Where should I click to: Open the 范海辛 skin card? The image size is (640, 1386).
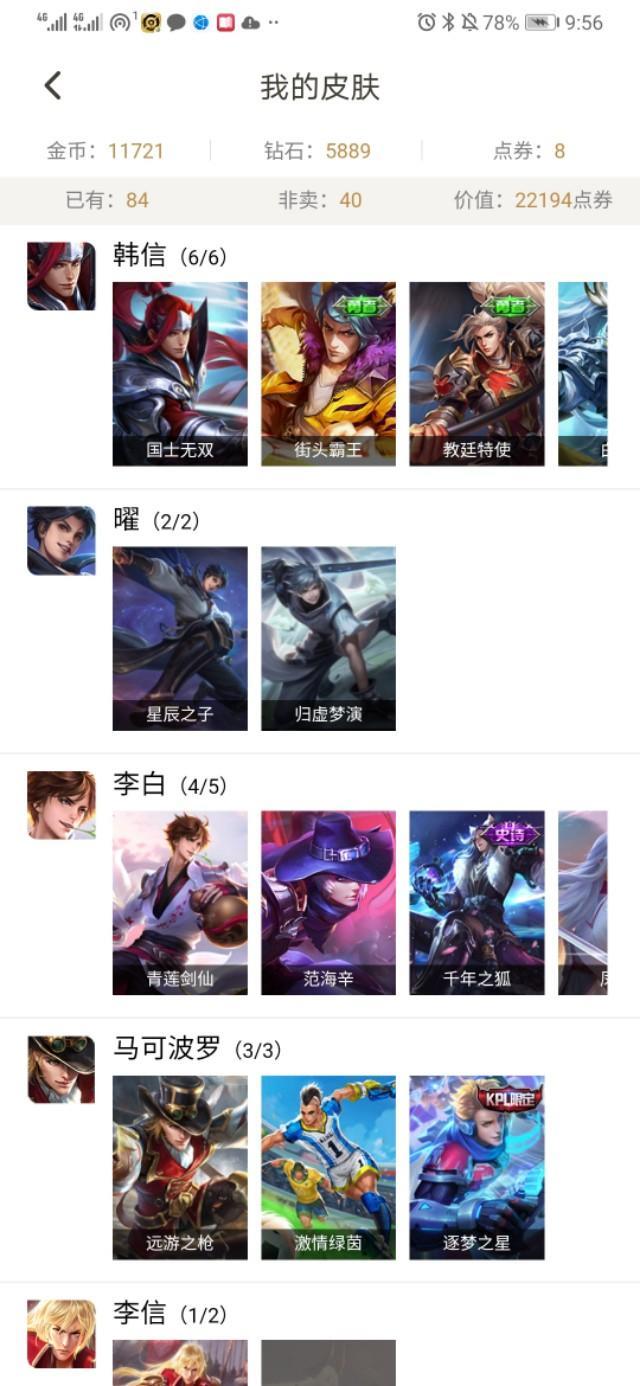[328, 902]
